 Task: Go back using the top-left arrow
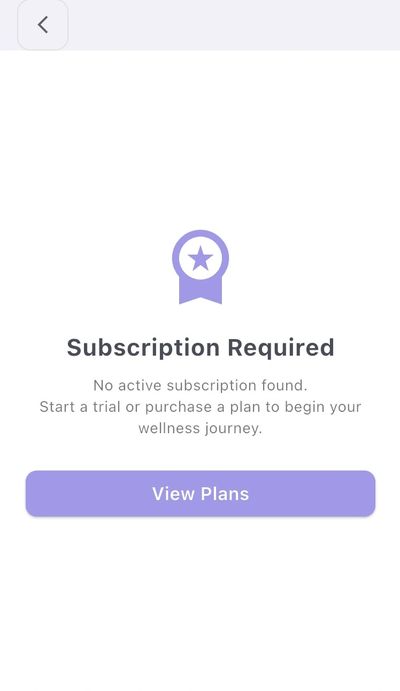(43, 25)
